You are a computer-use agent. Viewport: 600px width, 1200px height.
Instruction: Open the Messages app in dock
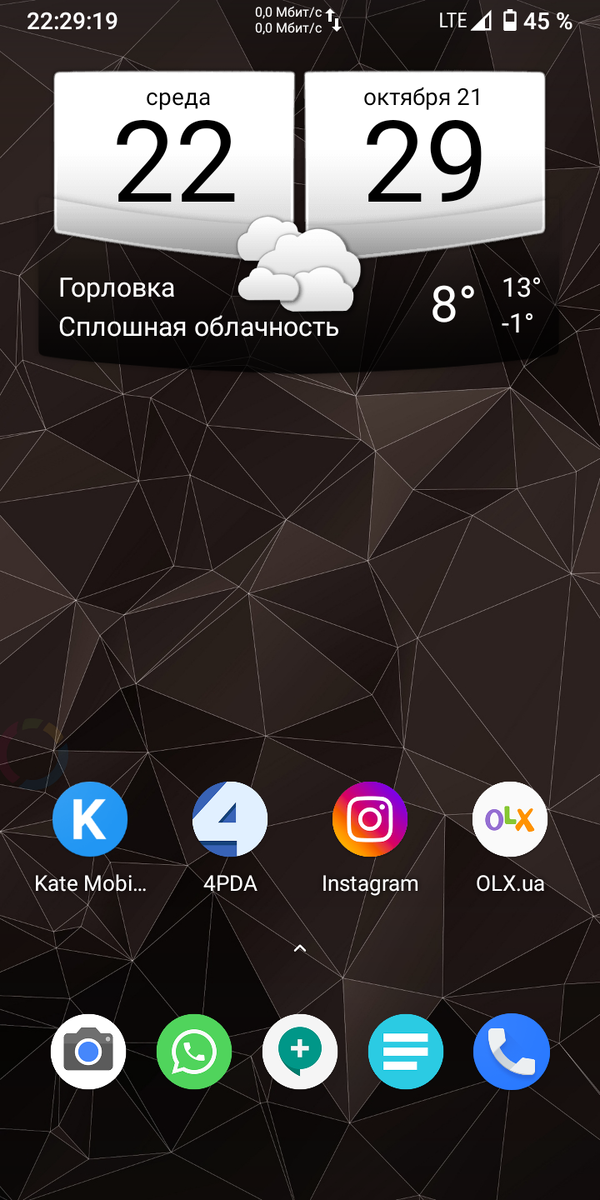pos(406,1051)
